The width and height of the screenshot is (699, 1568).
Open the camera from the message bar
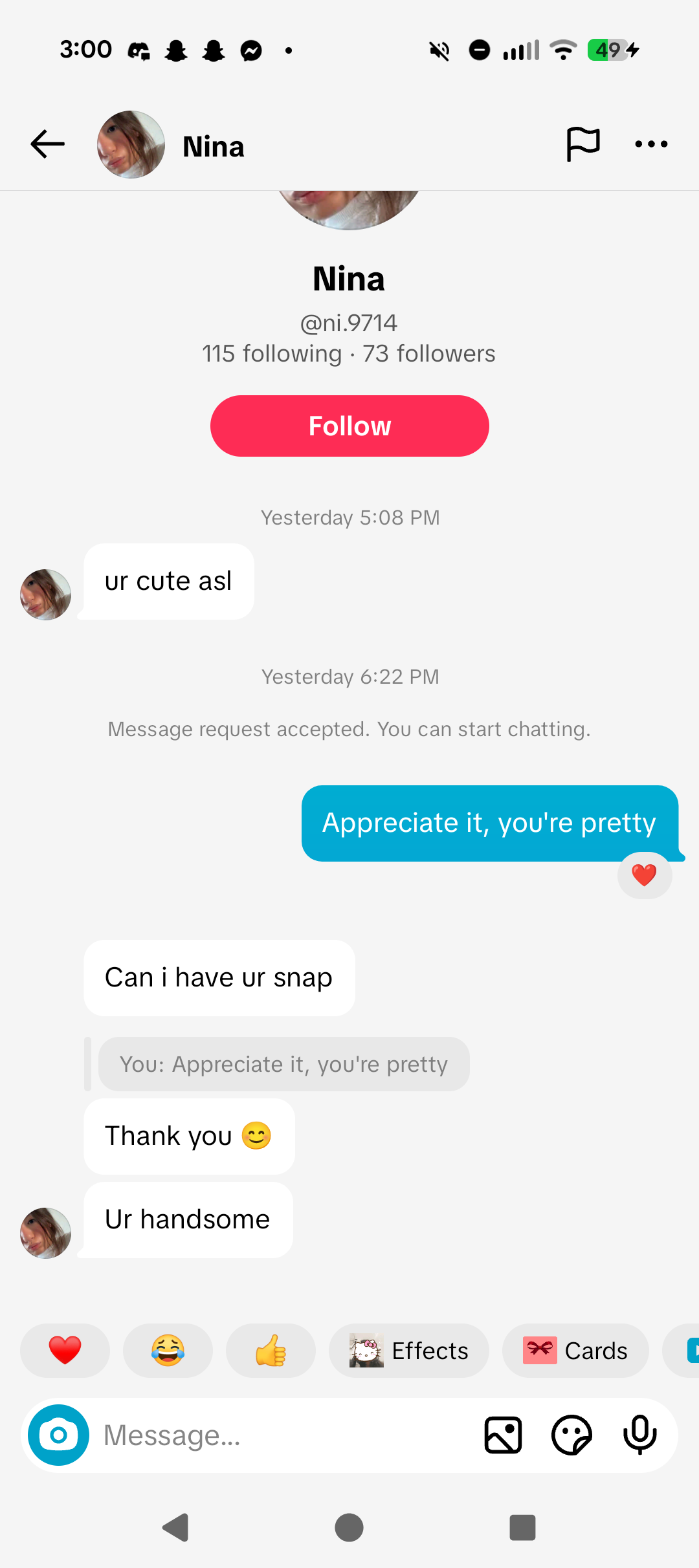(59, 1435)
